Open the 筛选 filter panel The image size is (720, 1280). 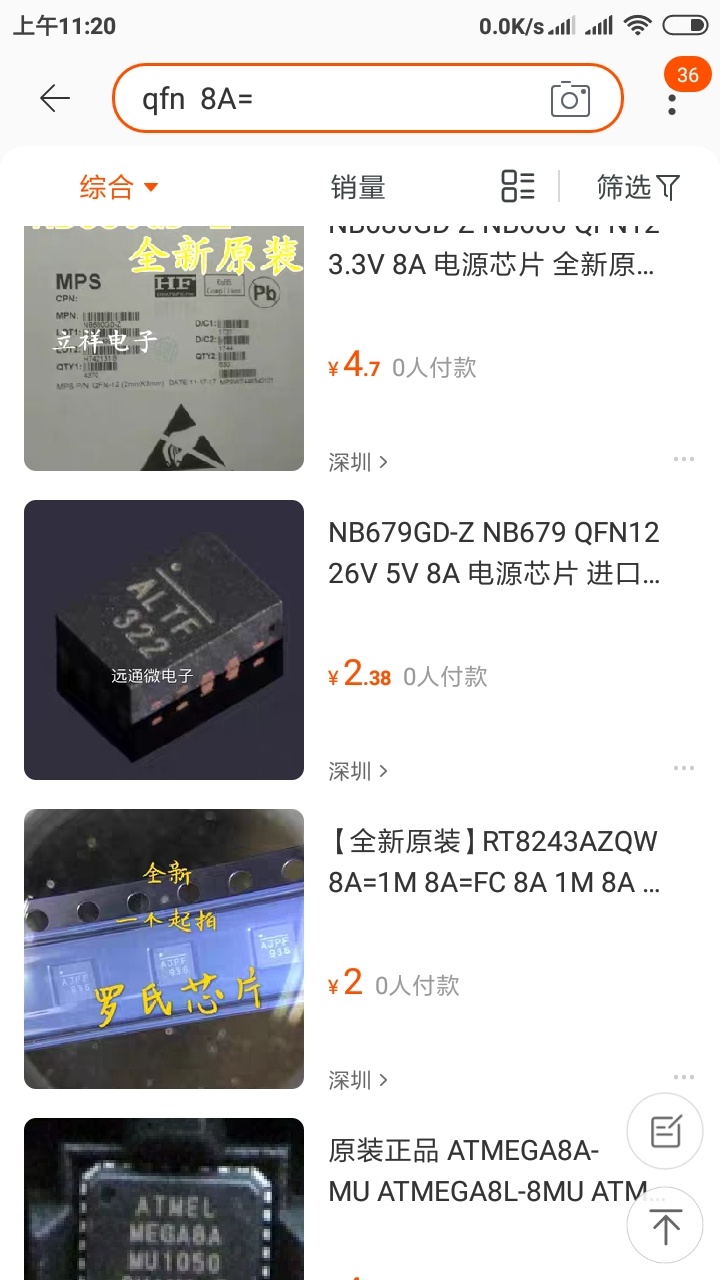pyautogui.click(x=638, y=187)
